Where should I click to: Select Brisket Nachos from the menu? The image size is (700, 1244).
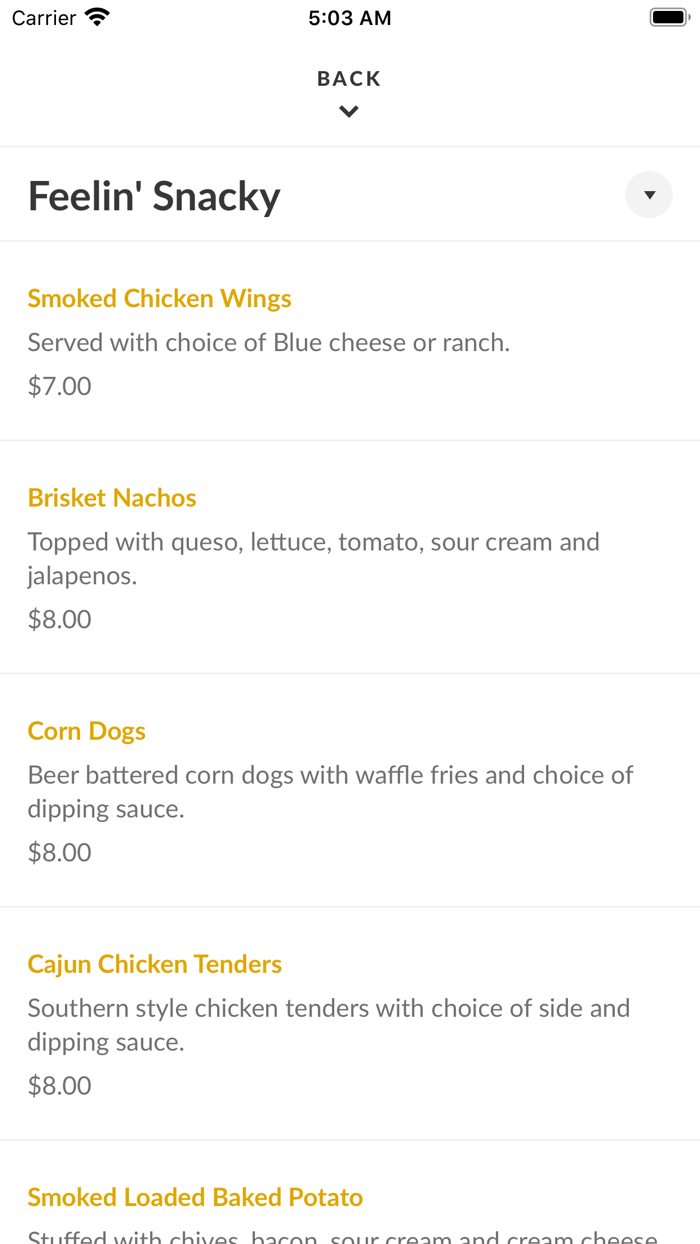[x=112, y=498]
